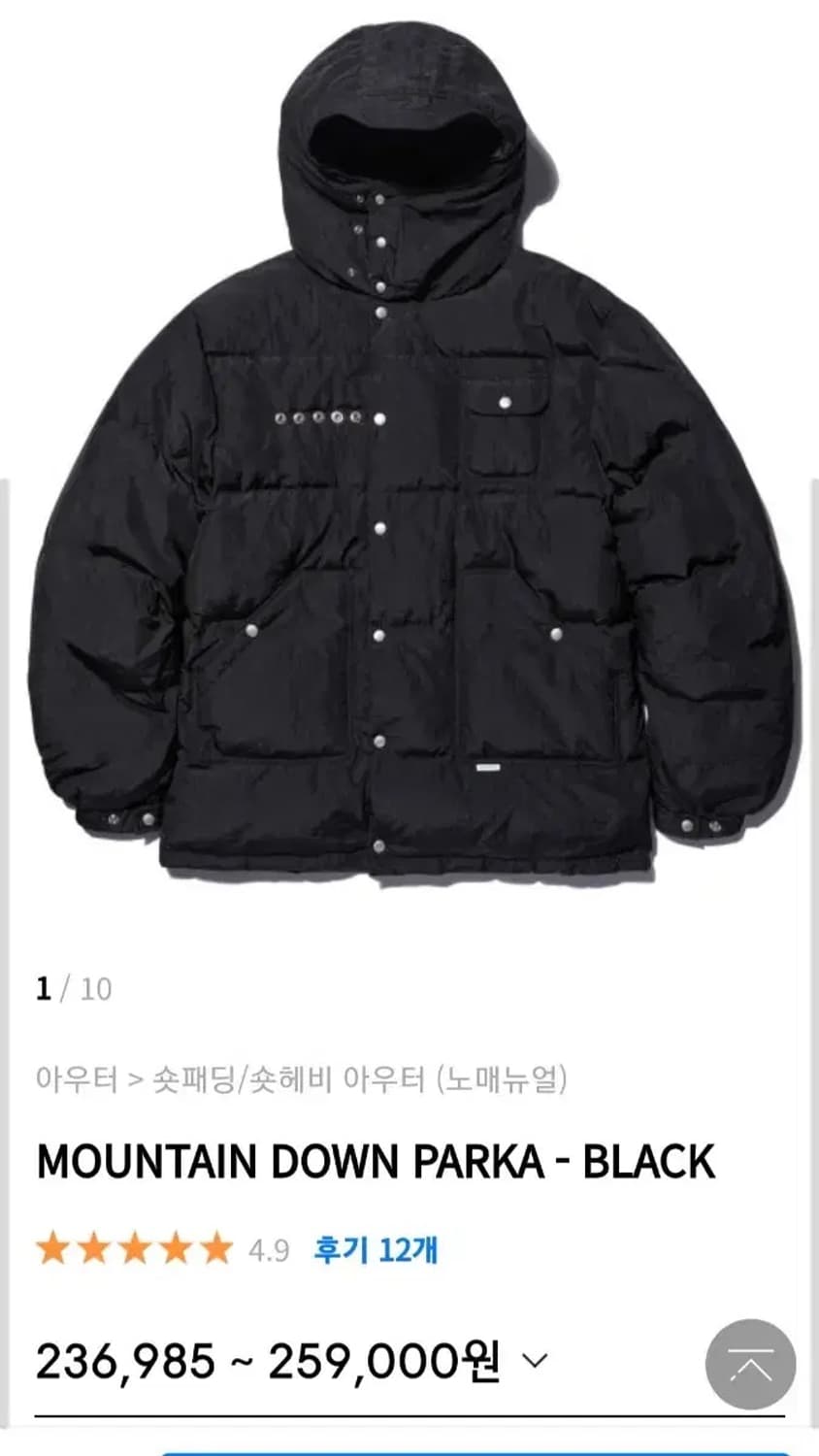Tap the blue purchase button at the bottom
819x1456 pixels.
(409, 1451)
